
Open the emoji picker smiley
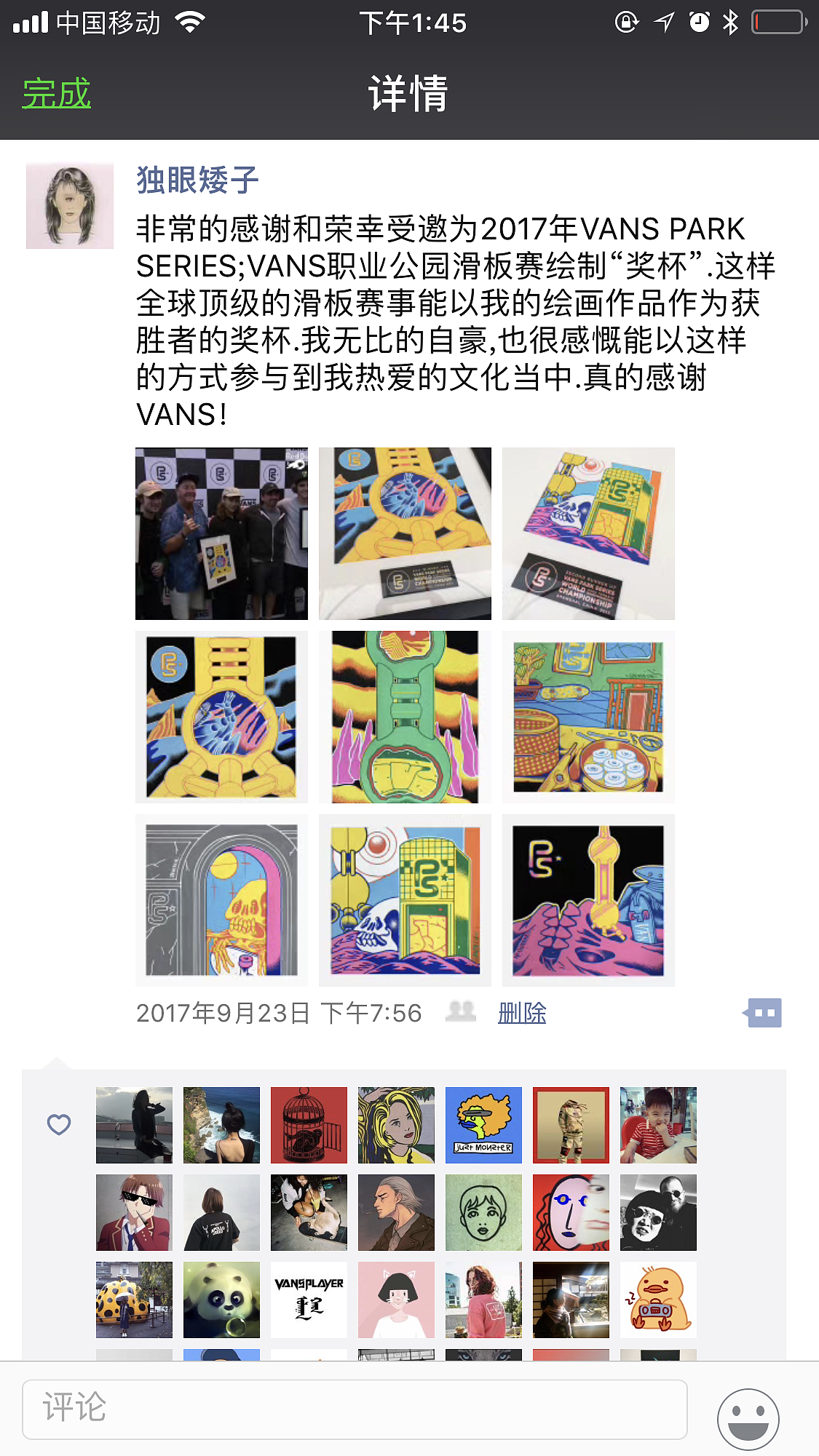(x=748, y=1419)
